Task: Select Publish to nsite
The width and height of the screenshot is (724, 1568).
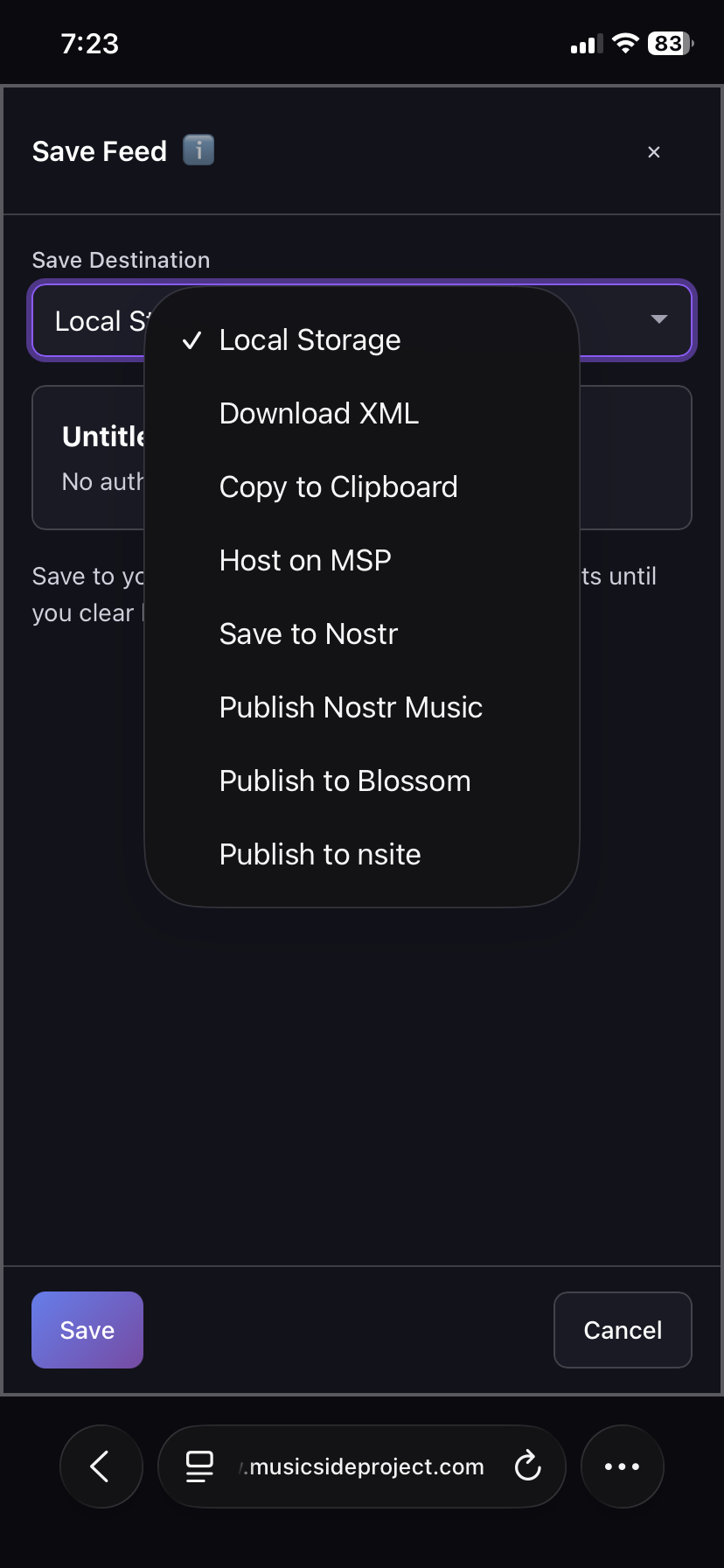Action: point(319,854)
